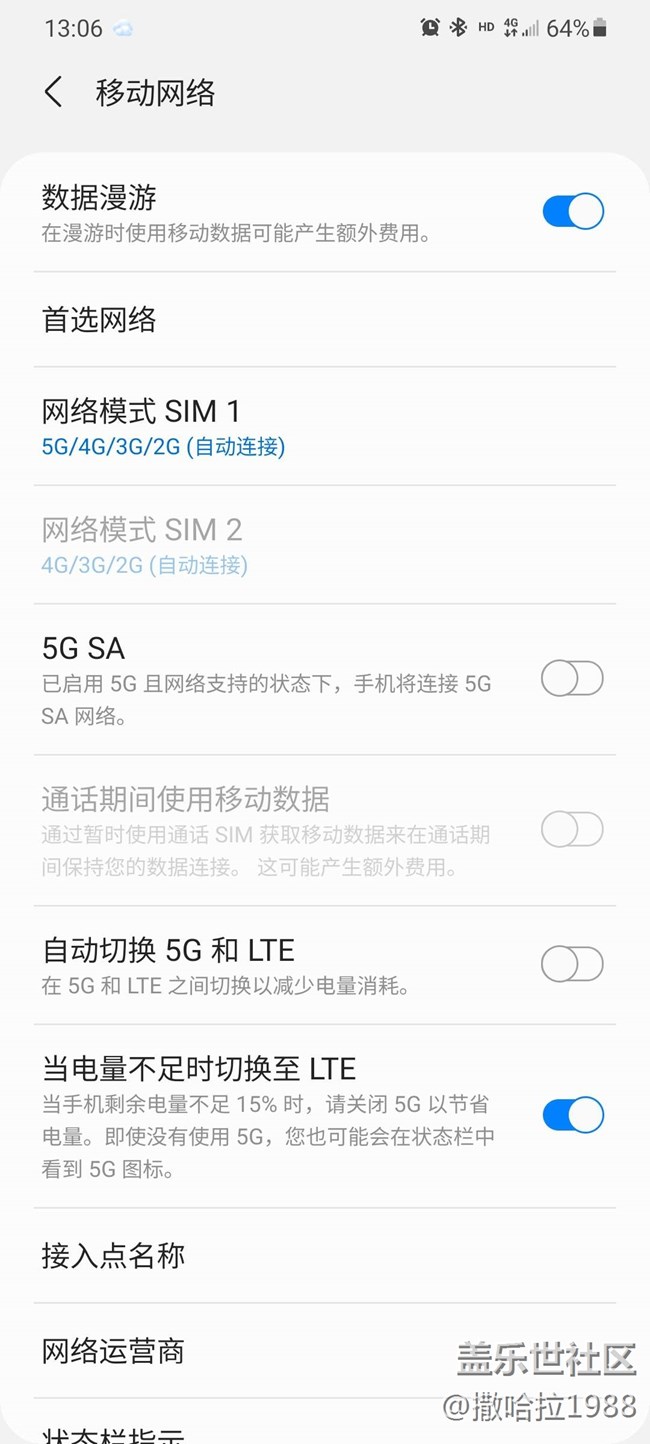Disable 当电量不足时切换至 LTE

[572, 1115]
